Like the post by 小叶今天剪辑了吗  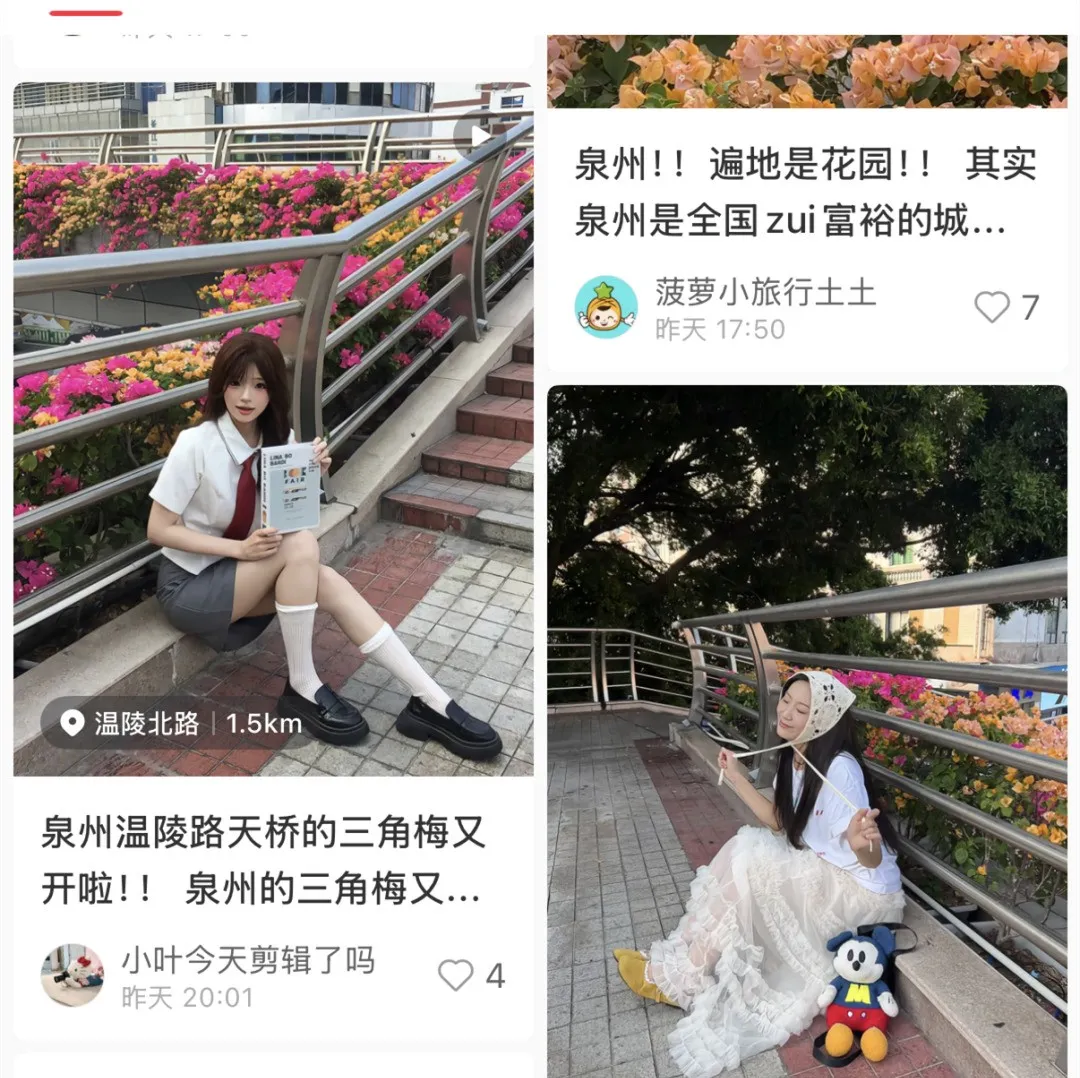pyautogui.click(x=456, y=975)
